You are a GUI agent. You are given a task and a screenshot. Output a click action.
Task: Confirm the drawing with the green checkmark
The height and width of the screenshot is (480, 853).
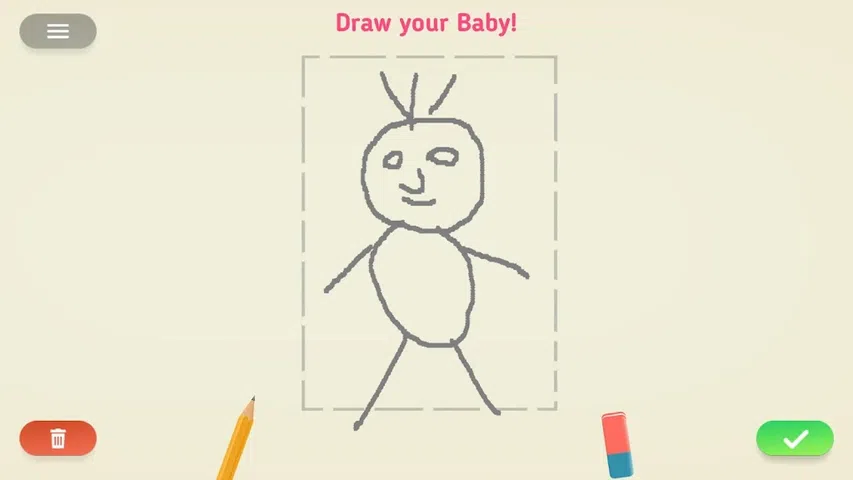coord(794,438)
